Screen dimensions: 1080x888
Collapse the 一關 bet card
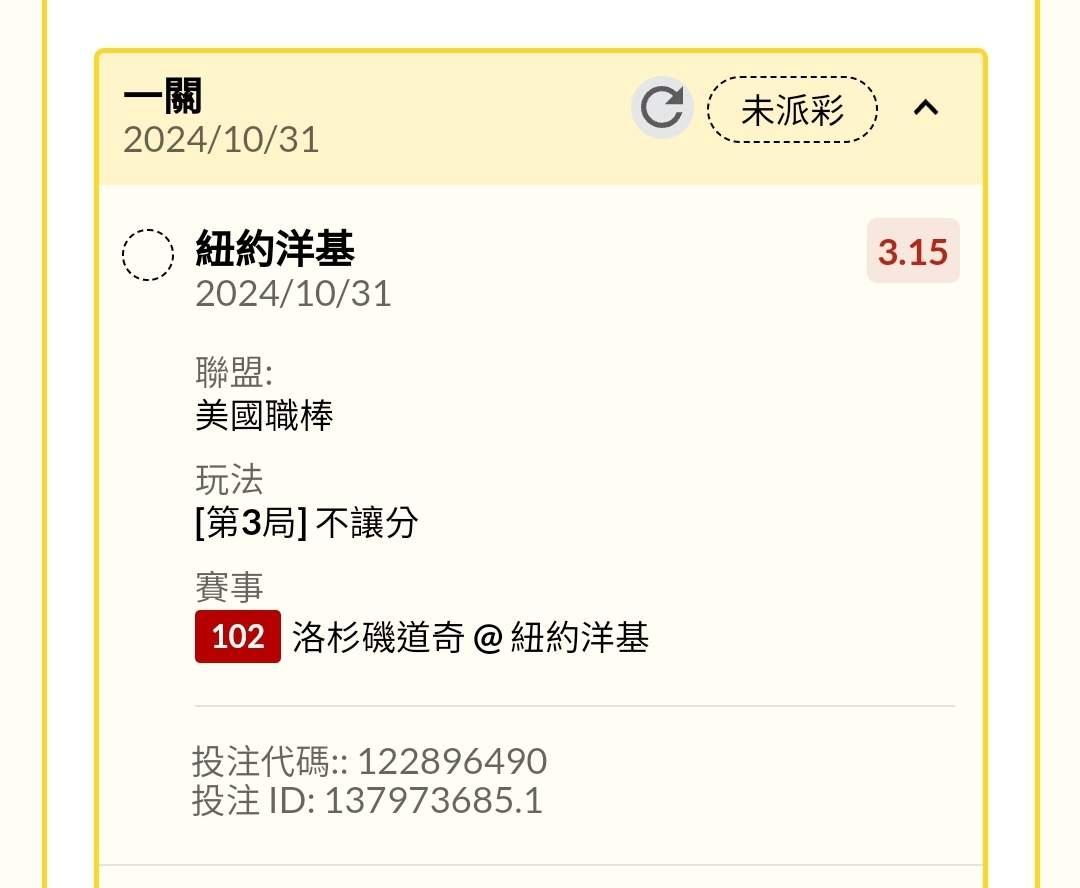click(x=926, y=108)
